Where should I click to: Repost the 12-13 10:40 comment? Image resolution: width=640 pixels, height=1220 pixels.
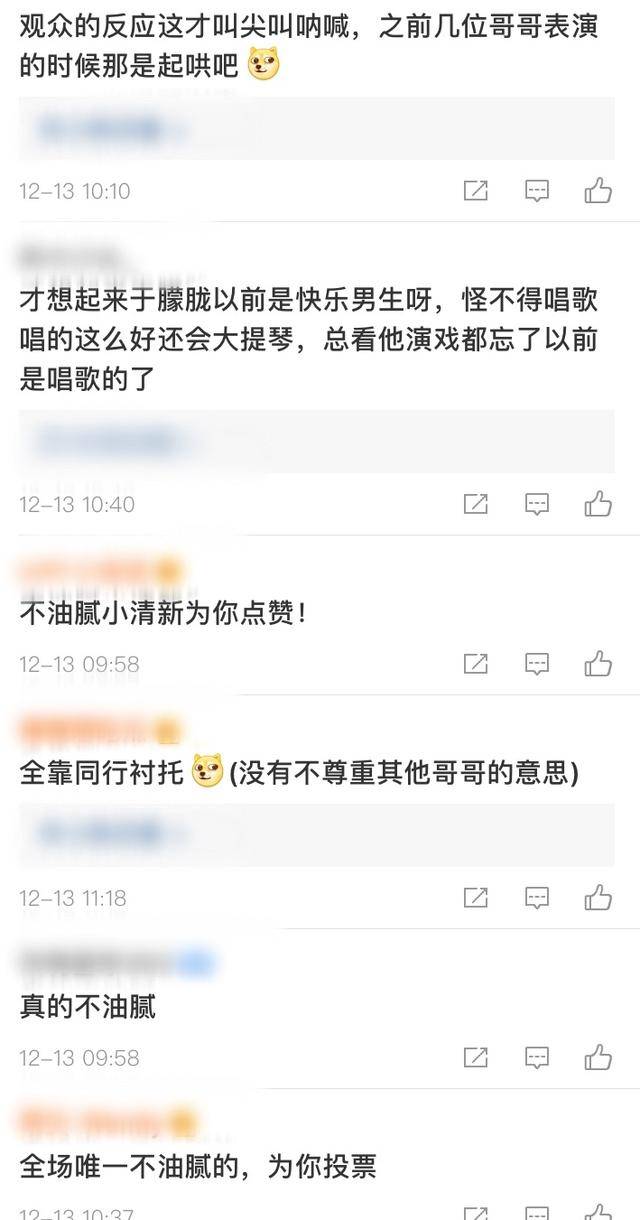(476, 504)
